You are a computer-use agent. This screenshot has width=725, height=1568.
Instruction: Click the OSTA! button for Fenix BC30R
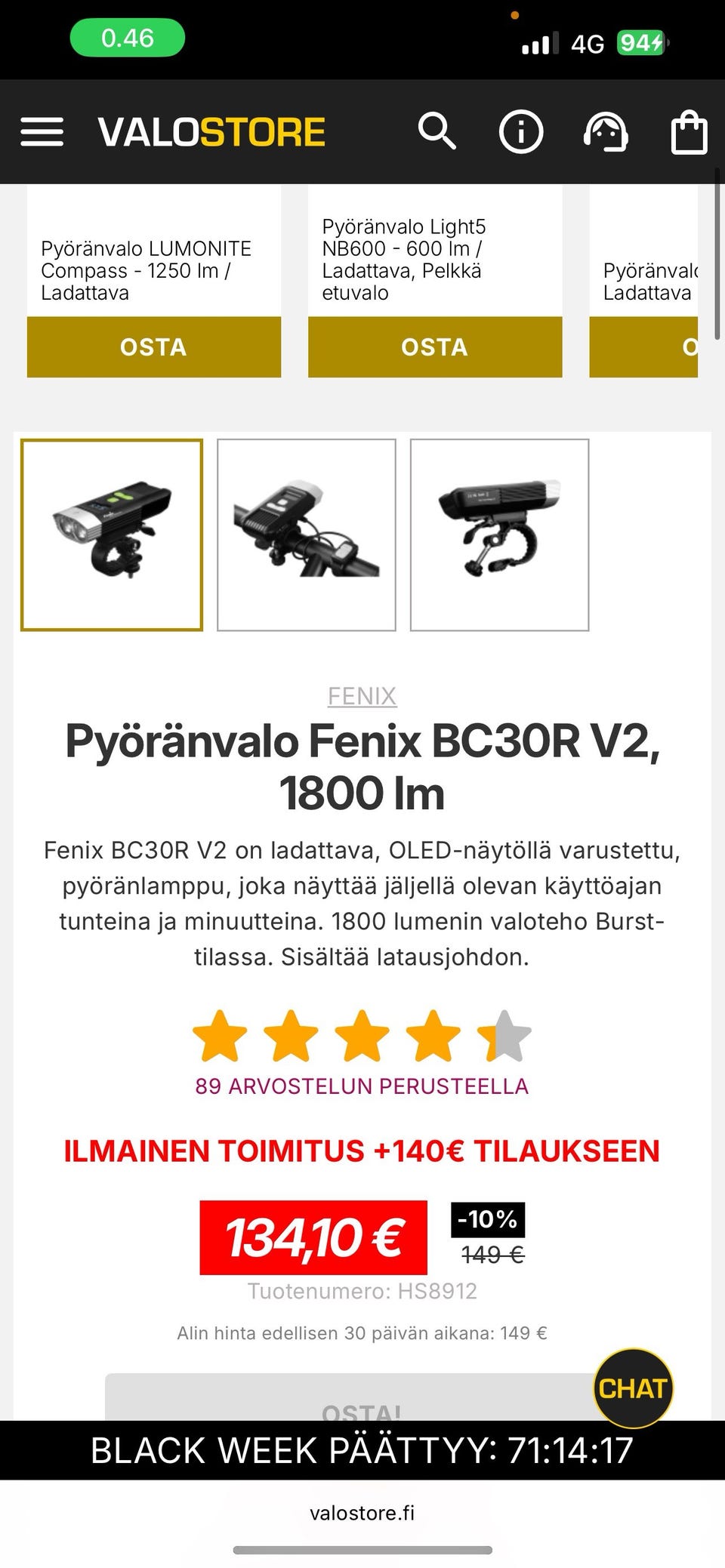coord(362,1403)
